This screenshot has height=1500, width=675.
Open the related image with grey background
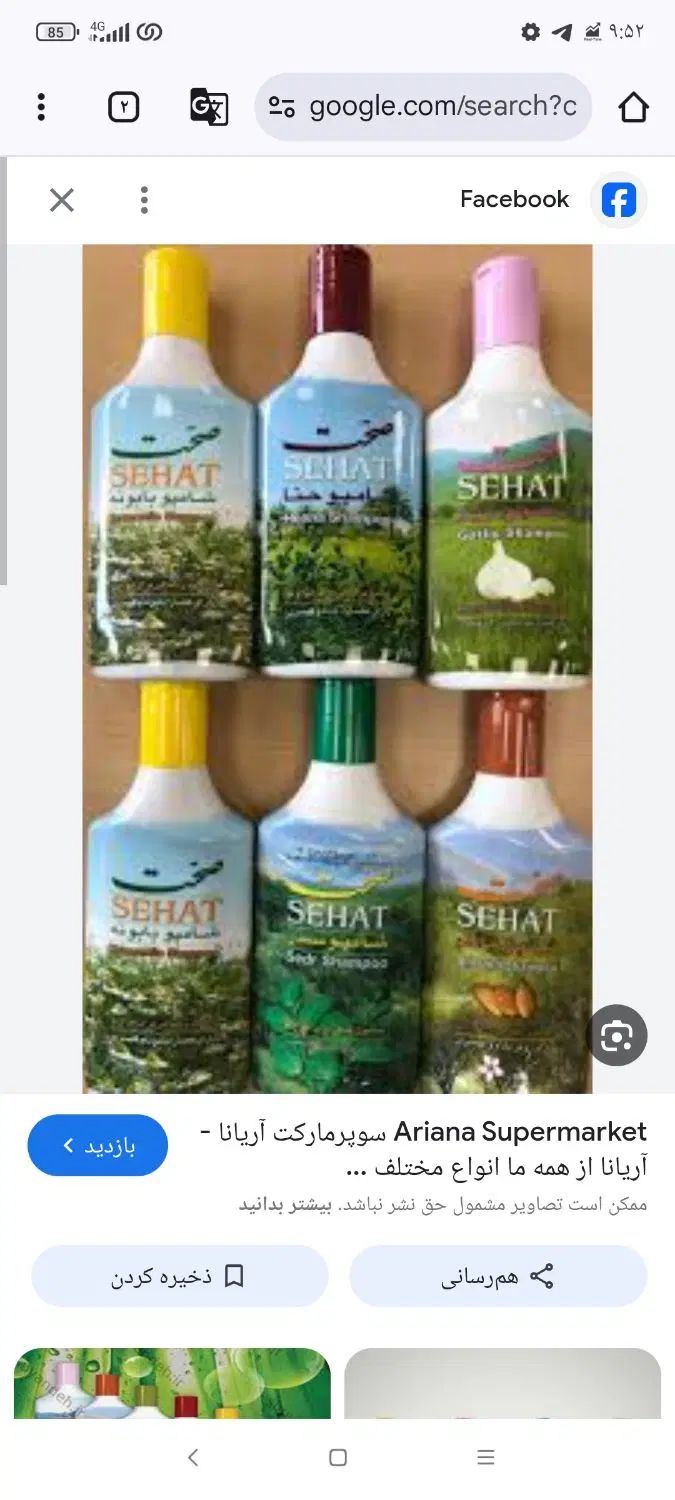(x=502, y=1383)
